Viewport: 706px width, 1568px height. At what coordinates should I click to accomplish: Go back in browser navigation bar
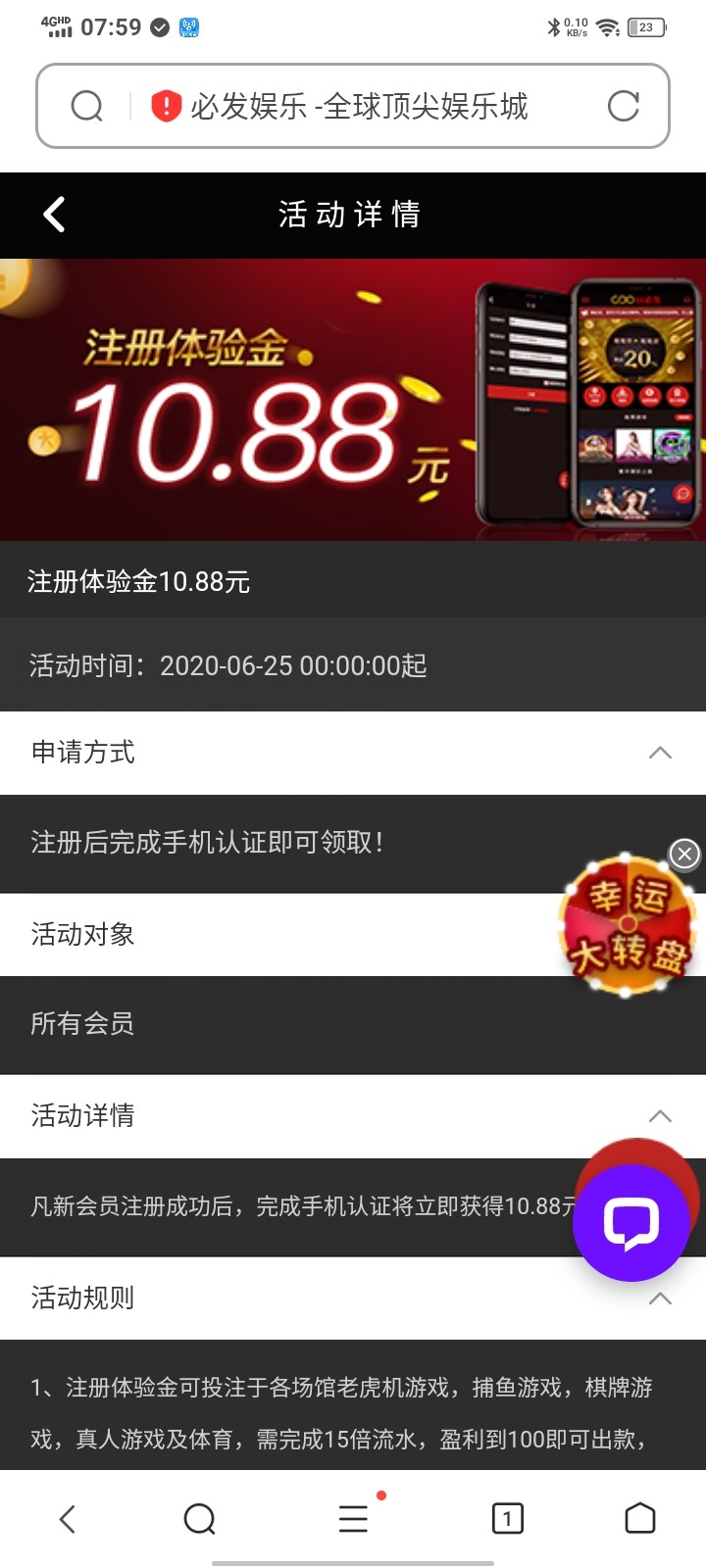pyautogui.click(x=67, y=1519)
